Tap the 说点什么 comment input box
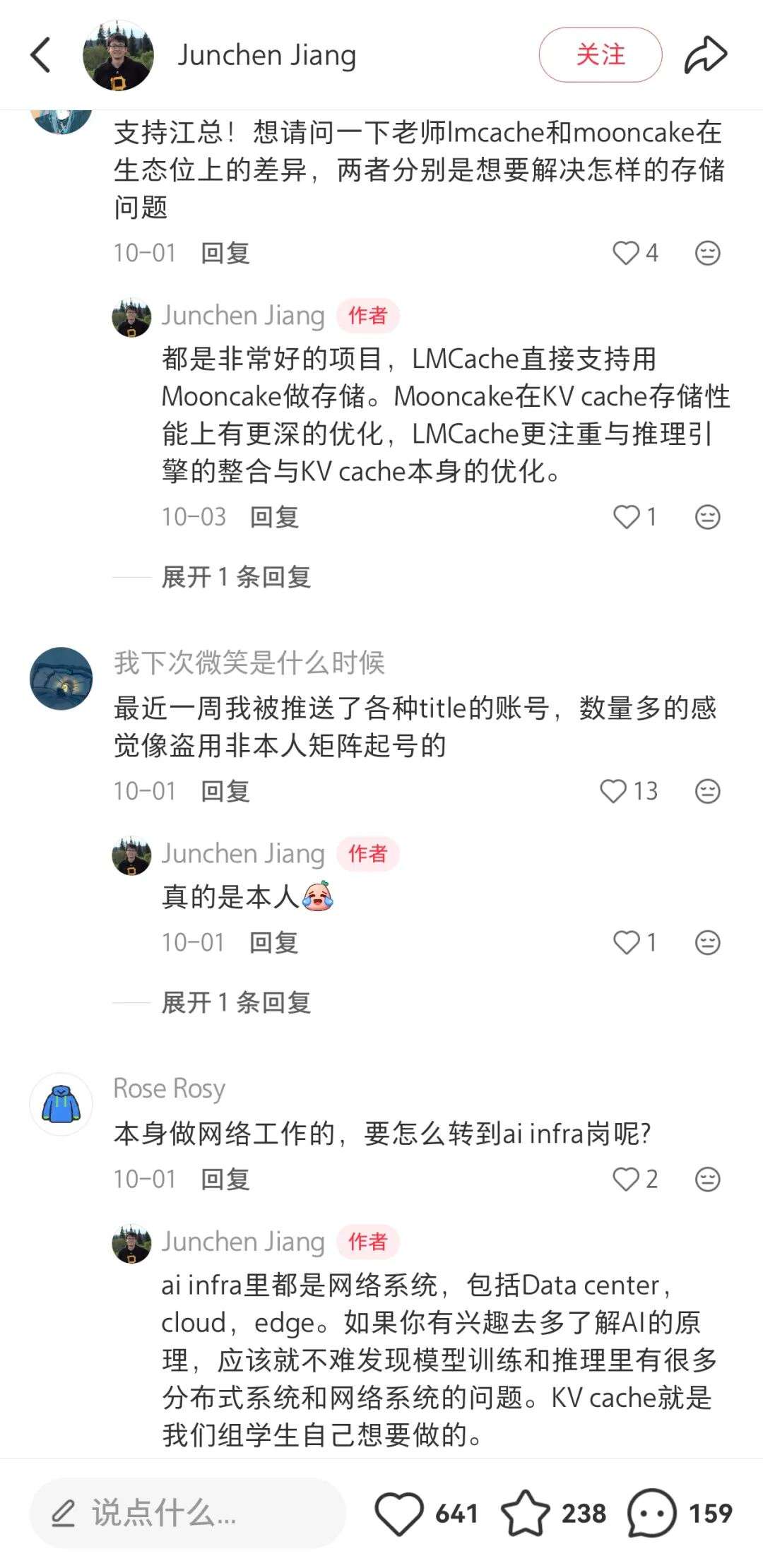Image resolution: width=763 pixels, height=1568 pixels. 187,1513
